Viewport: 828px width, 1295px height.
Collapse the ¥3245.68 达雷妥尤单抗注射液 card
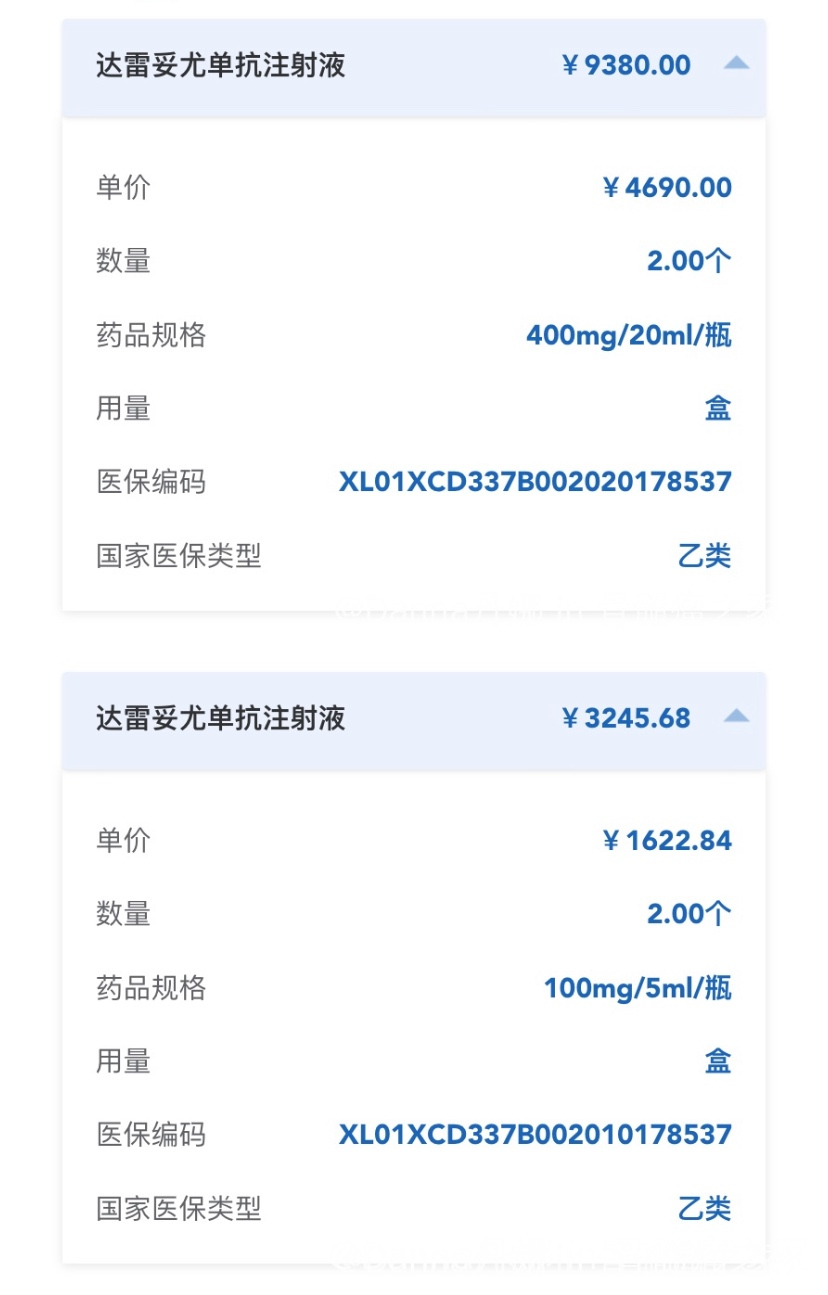[x=736, y=716]
